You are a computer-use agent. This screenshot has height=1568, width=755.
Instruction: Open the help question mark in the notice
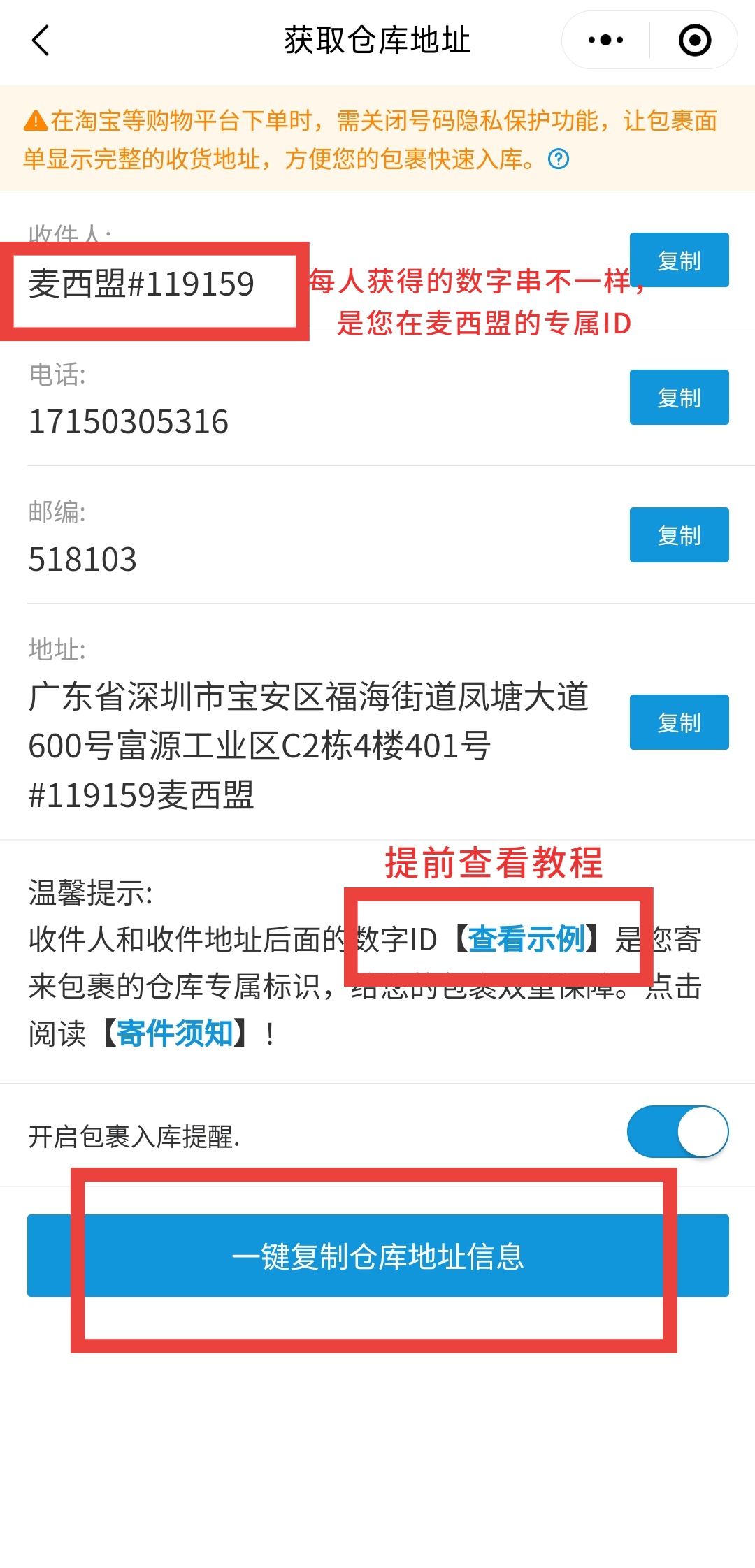coord(558,159)
